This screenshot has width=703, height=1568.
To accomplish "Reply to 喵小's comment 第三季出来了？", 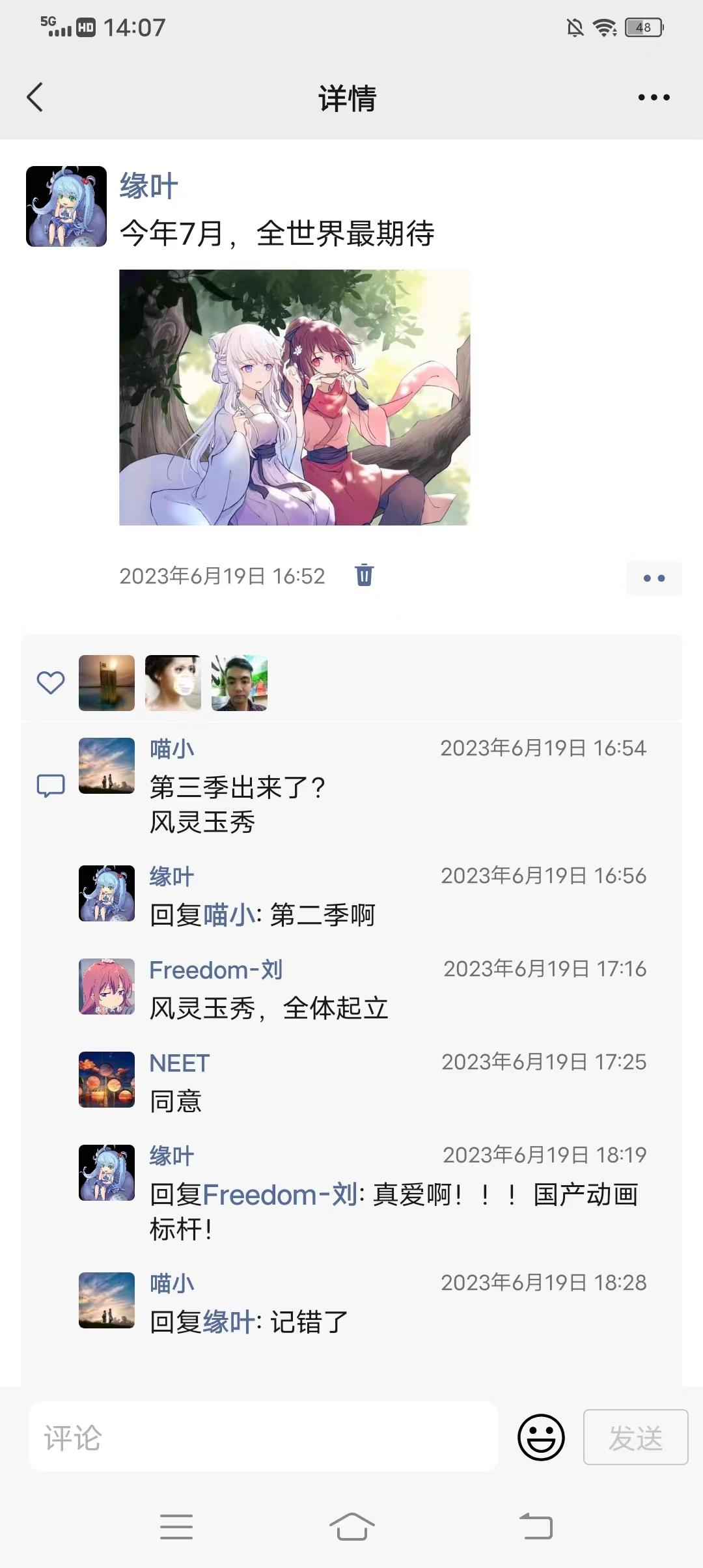I will [x=238, y=788].
